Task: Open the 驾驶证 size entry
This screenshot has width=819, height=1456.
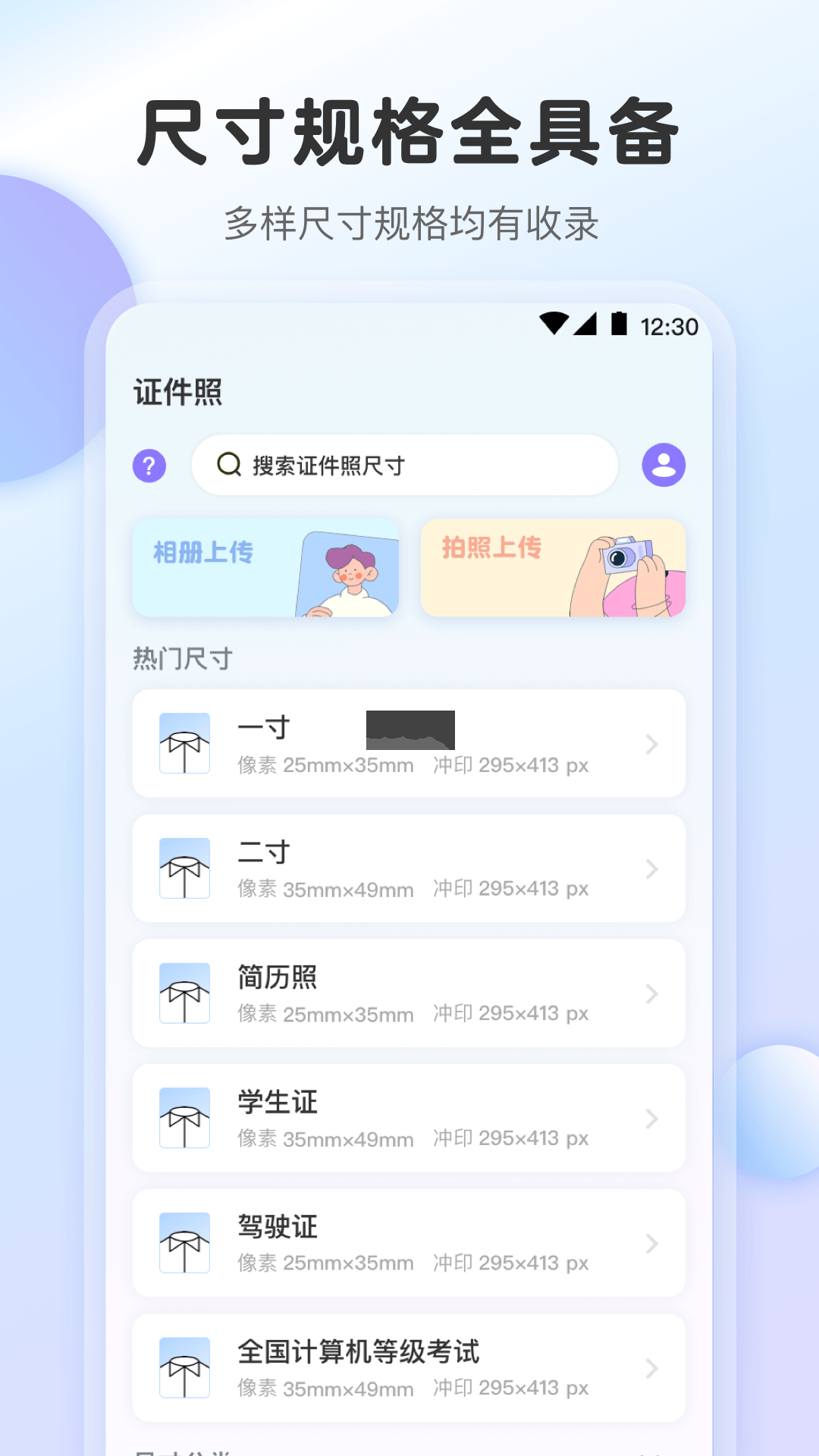Action: [x=409, y=1243]
